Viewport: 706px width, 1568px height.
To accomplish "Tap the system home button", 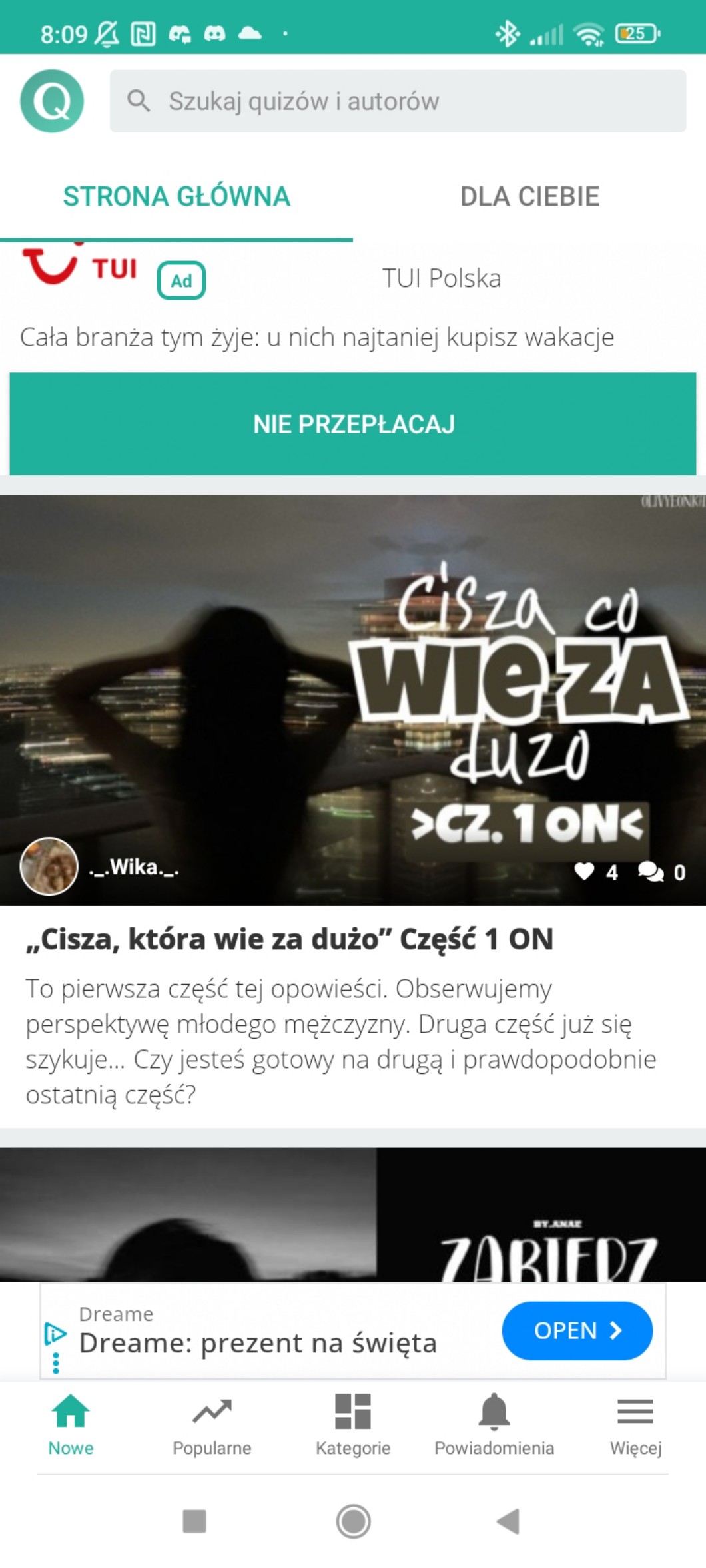I will click(x=353, y=1521).
